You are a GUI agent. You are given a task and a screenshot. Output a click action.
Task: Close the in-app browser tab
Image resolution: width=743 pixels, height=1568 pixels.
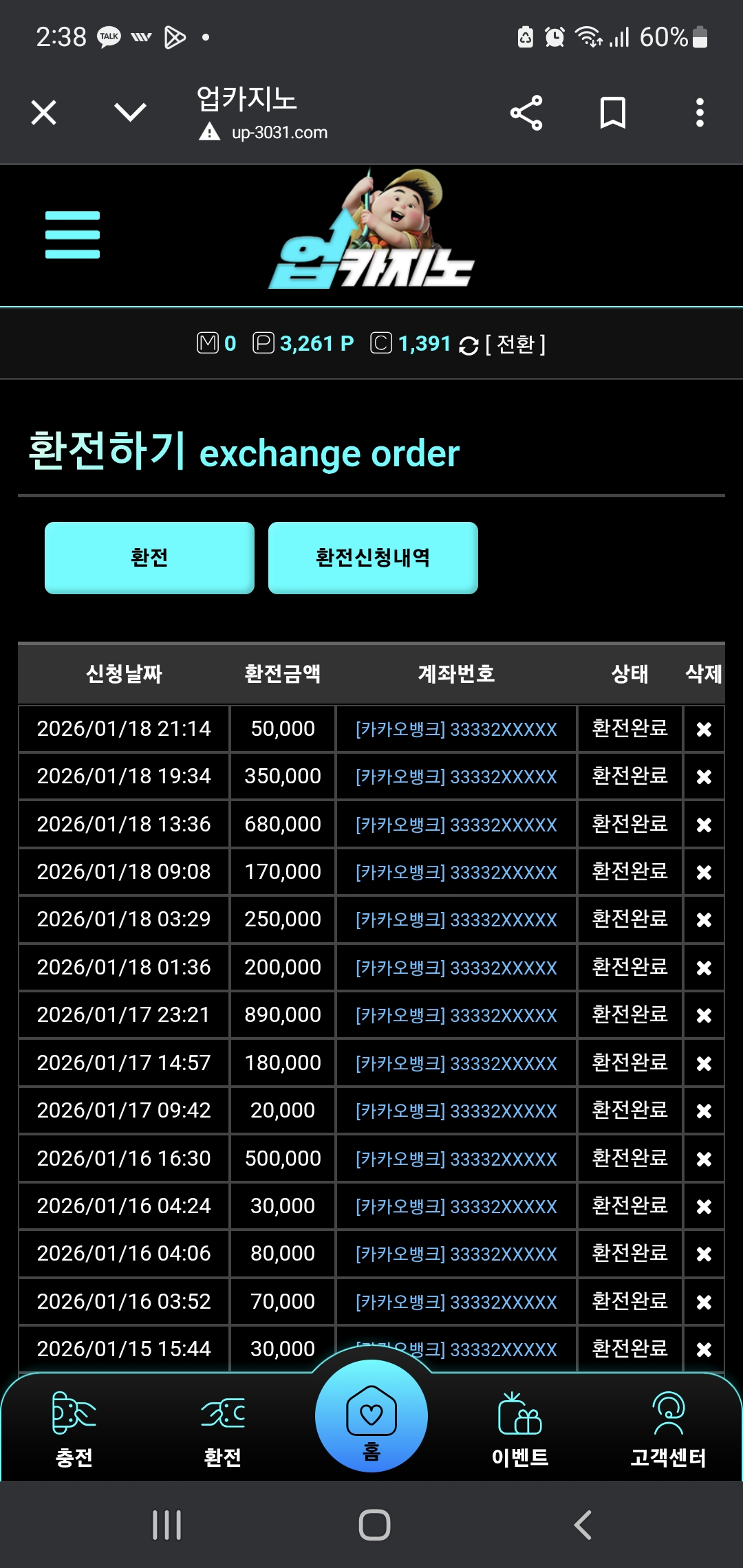coord(44,113)
